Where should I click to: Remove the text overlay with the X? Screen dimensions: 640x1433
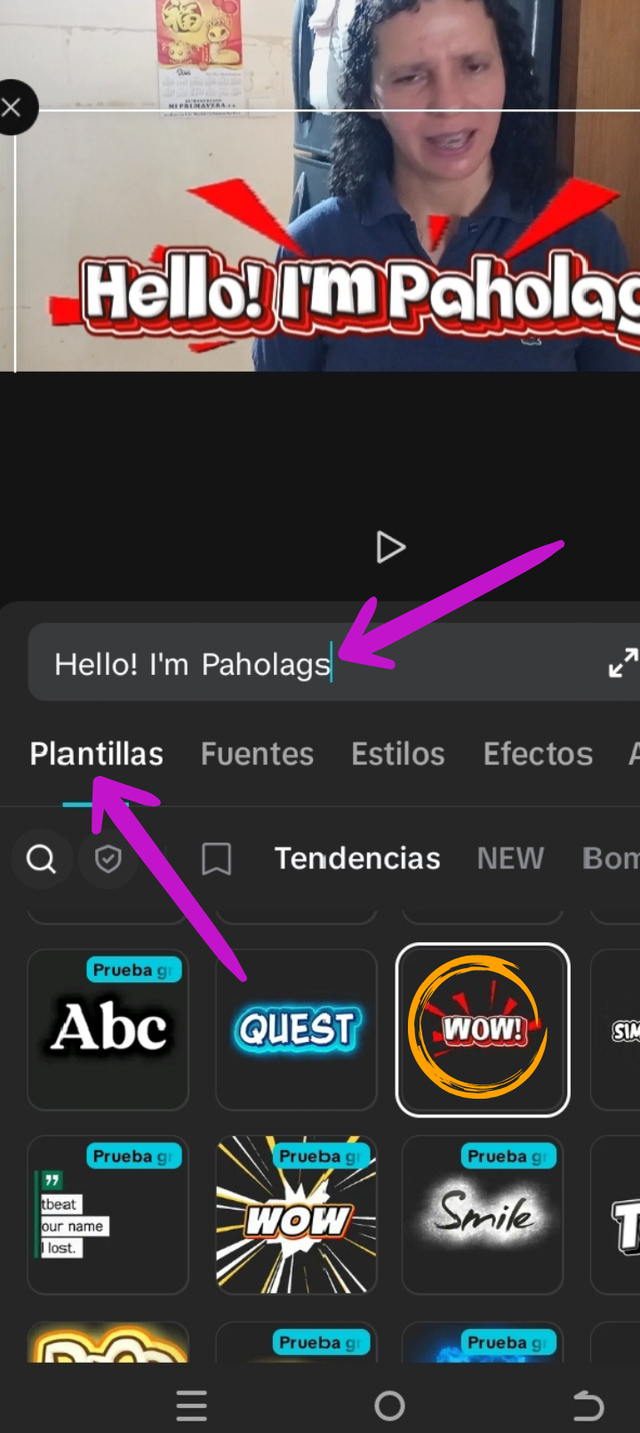click(x=12, y=108)
